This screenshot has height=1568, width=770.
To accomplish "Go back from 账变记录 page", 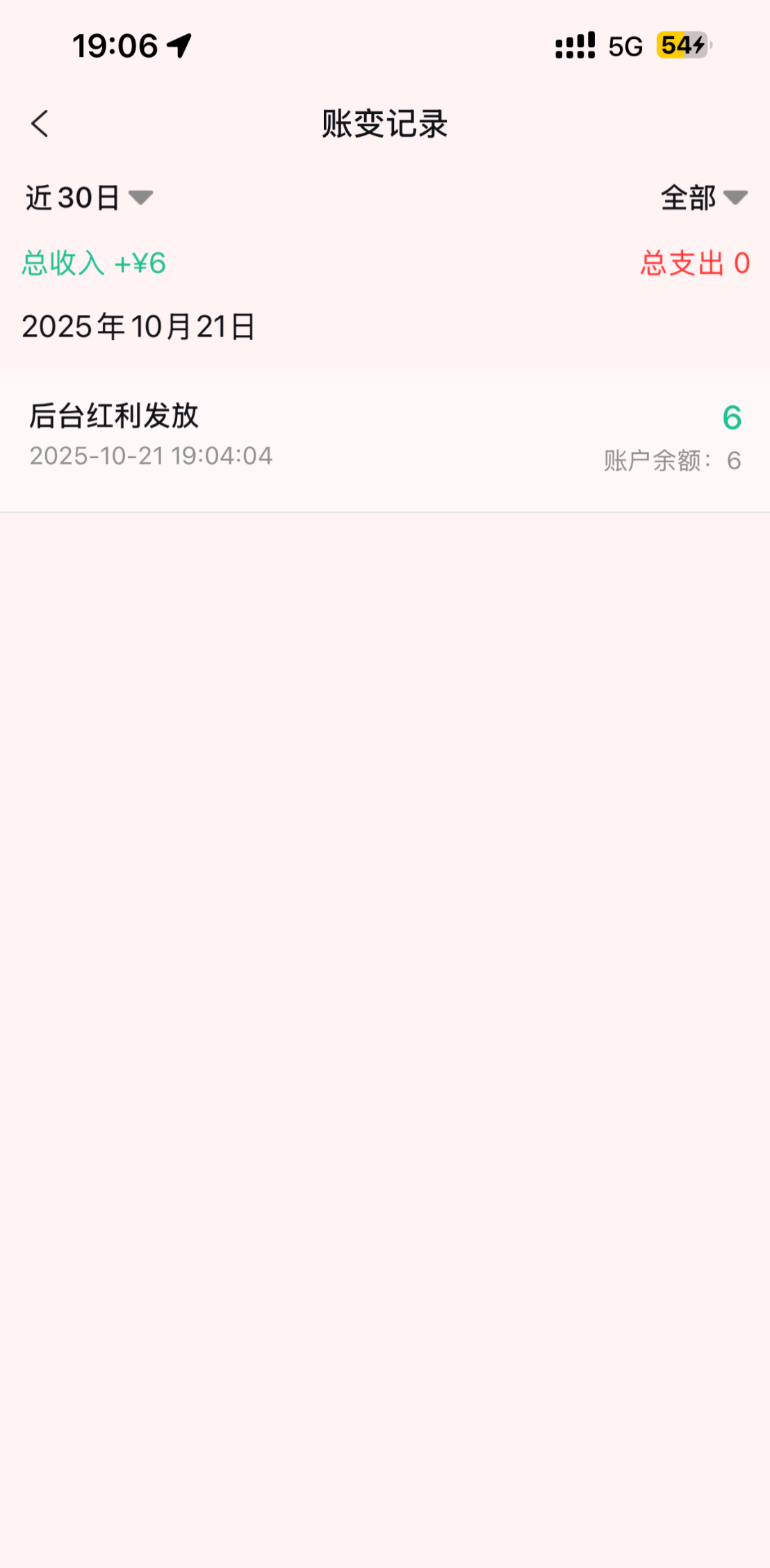I will point(40,124).
